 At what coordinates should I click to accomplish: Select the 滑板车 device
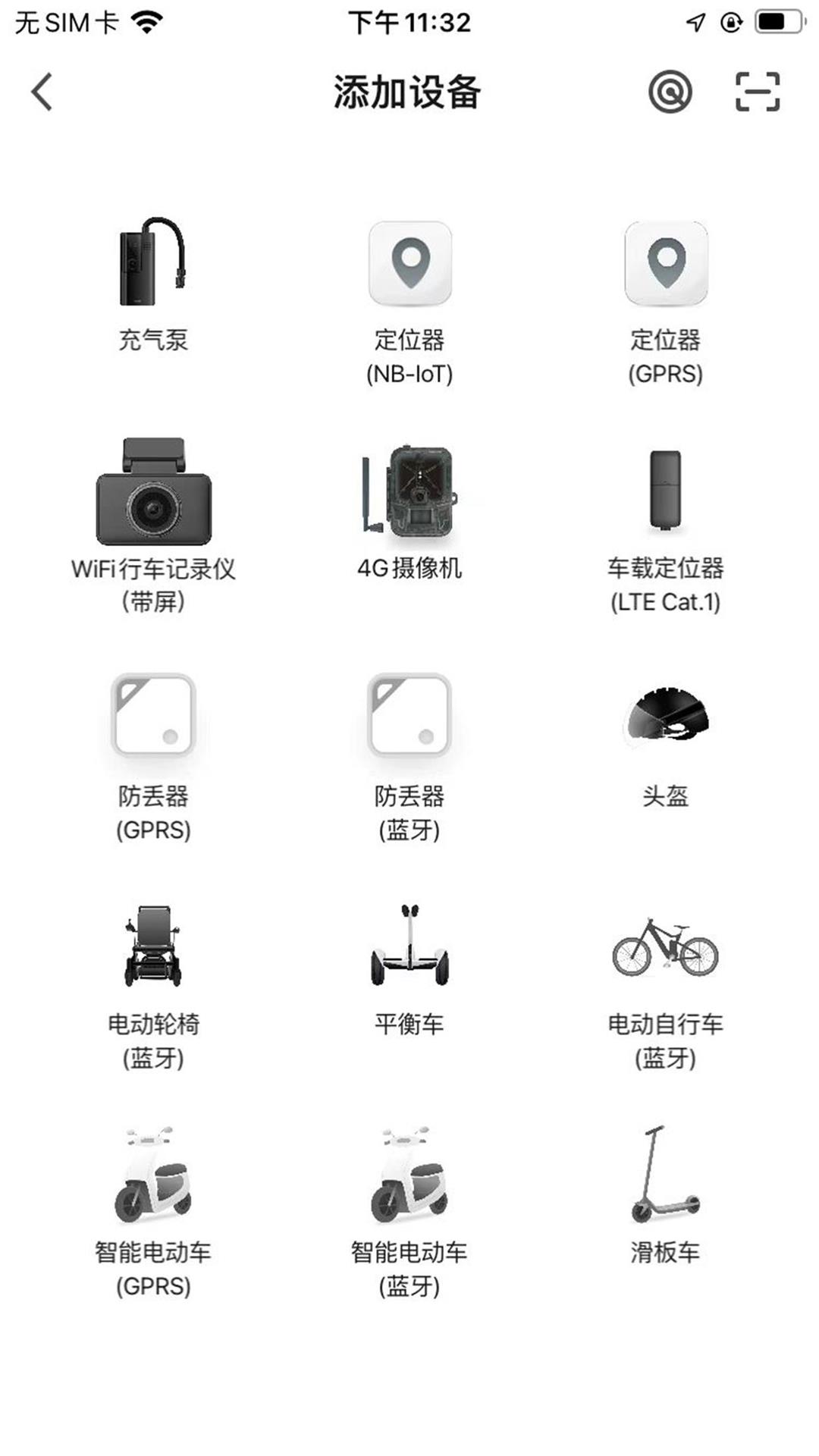[666, 1196]
